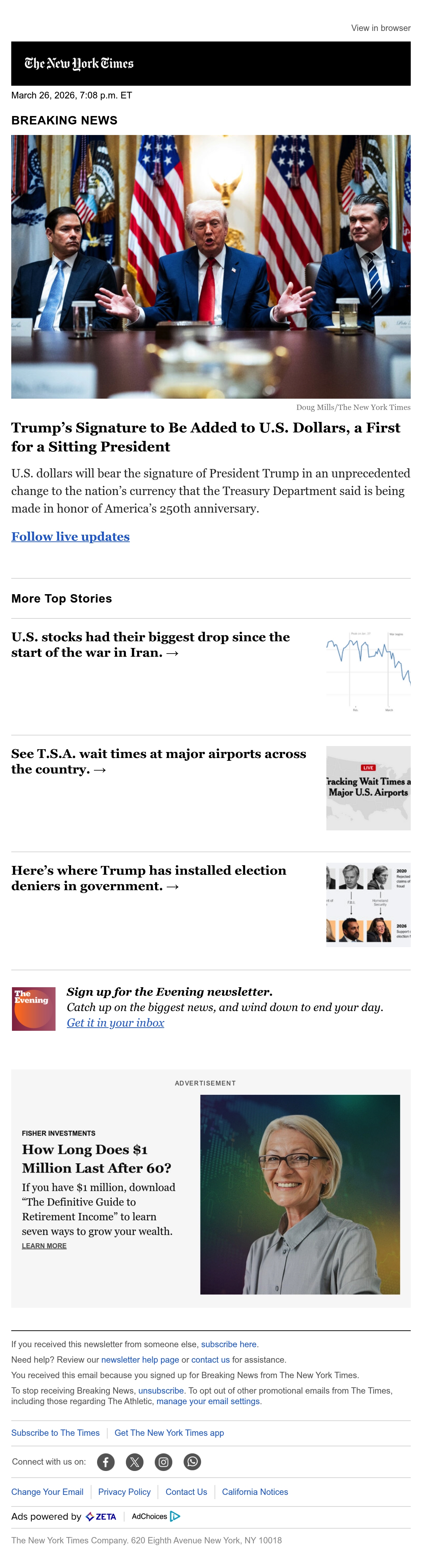
Task: Tap Change Your Email
Action: 47,1492
